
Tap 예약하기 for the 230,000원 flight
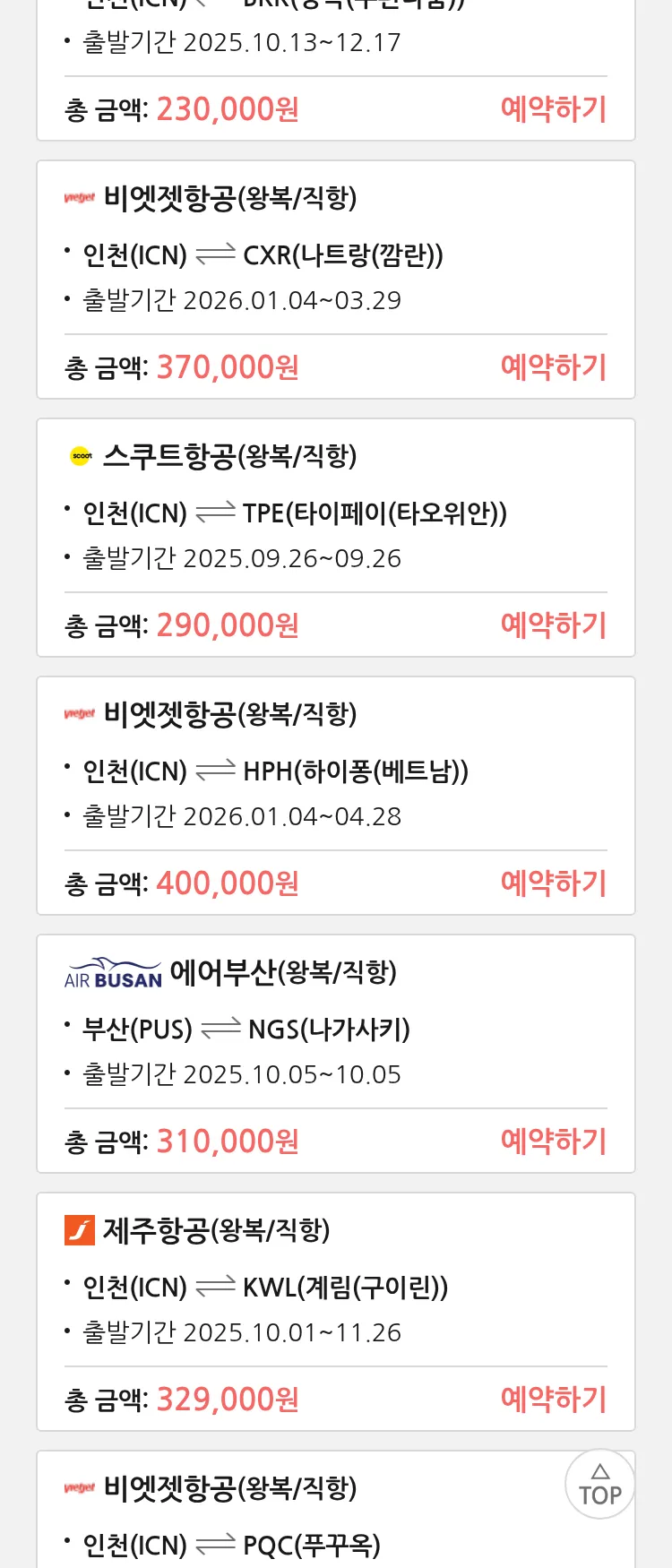(x=553, y=109)
